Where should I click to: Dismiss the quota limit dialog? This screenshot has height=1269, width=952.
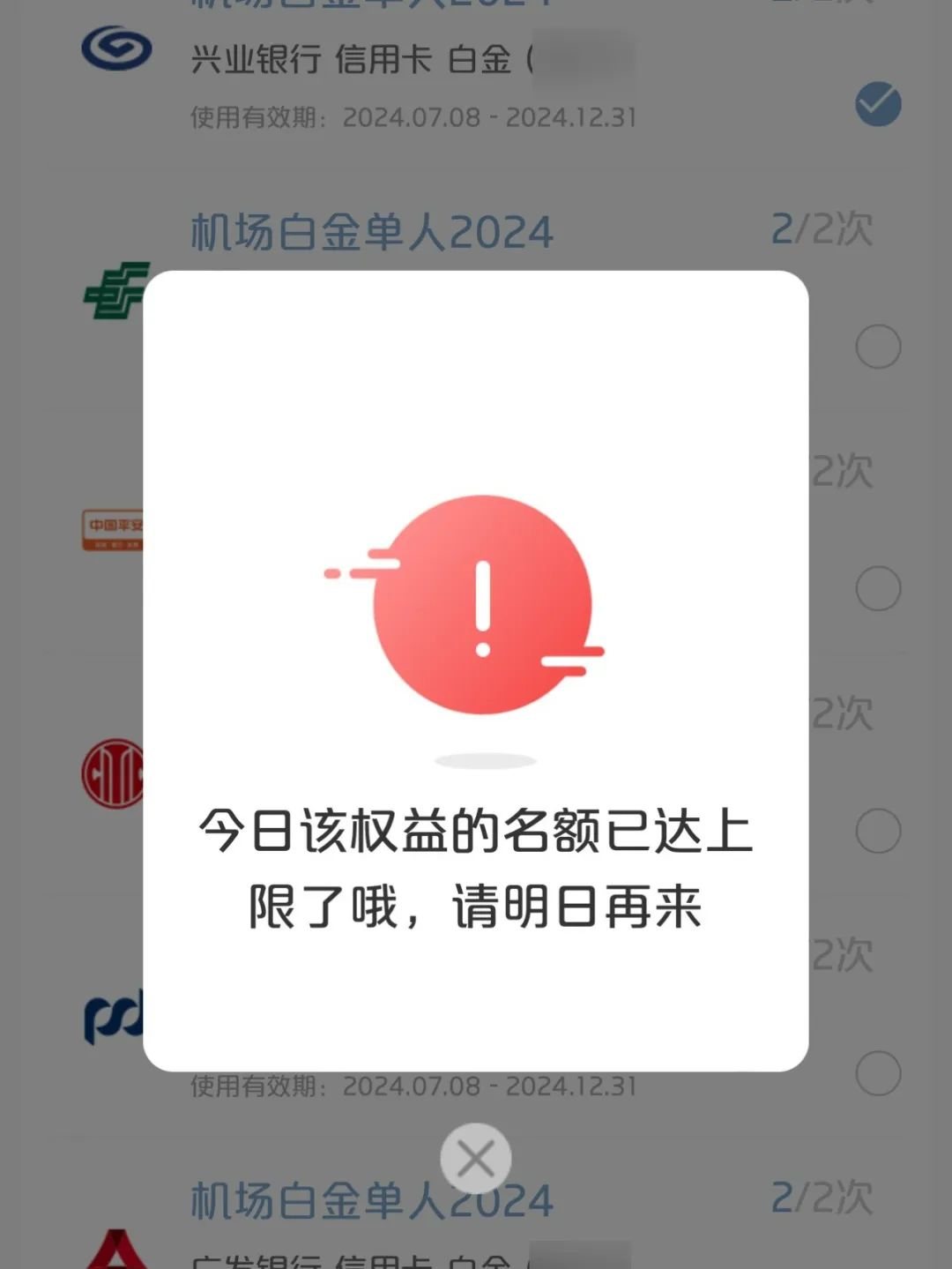tap(475, 1158)
